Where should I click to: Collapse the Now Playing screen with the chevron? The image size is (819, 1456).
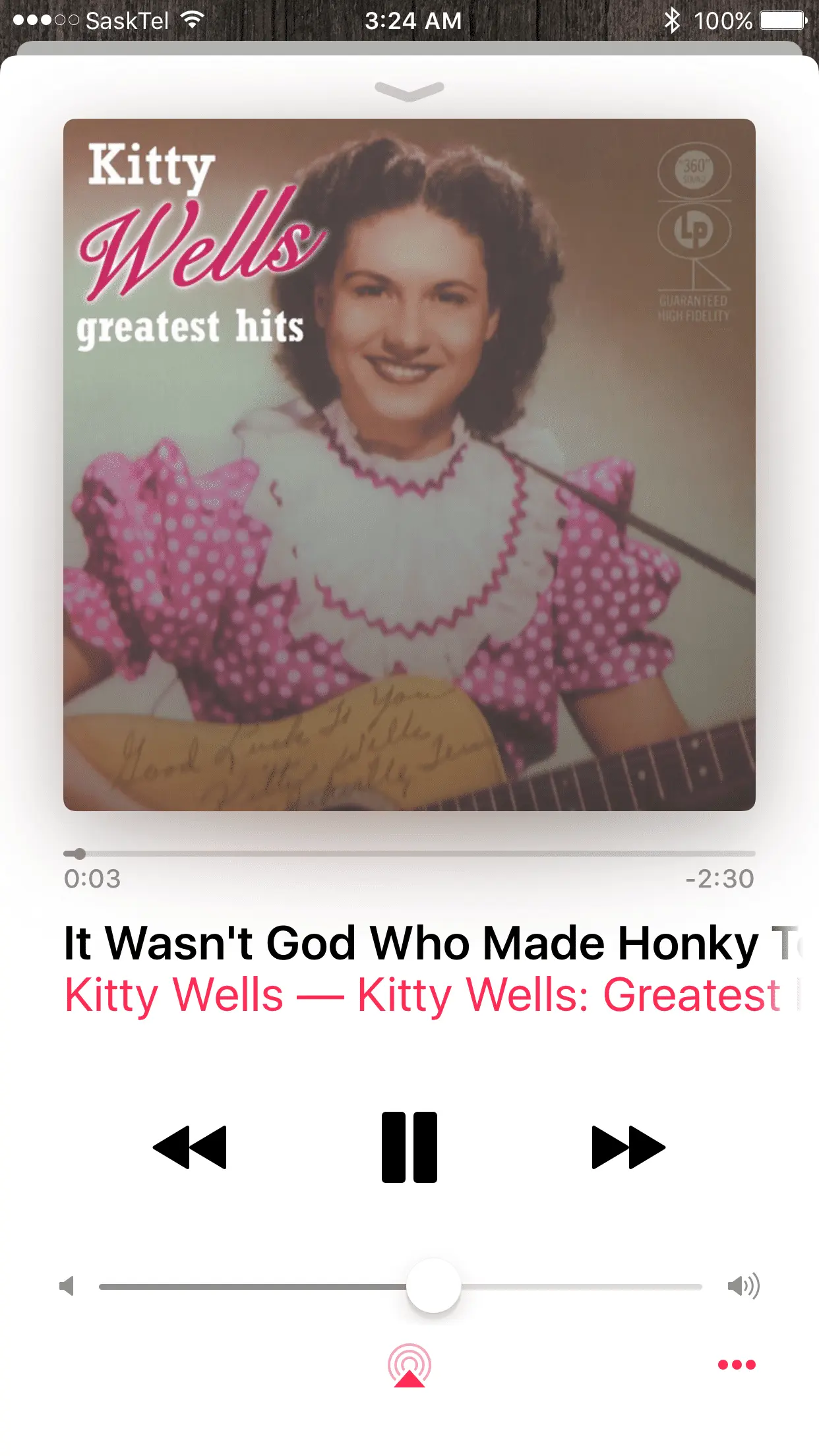pos(409,90)
